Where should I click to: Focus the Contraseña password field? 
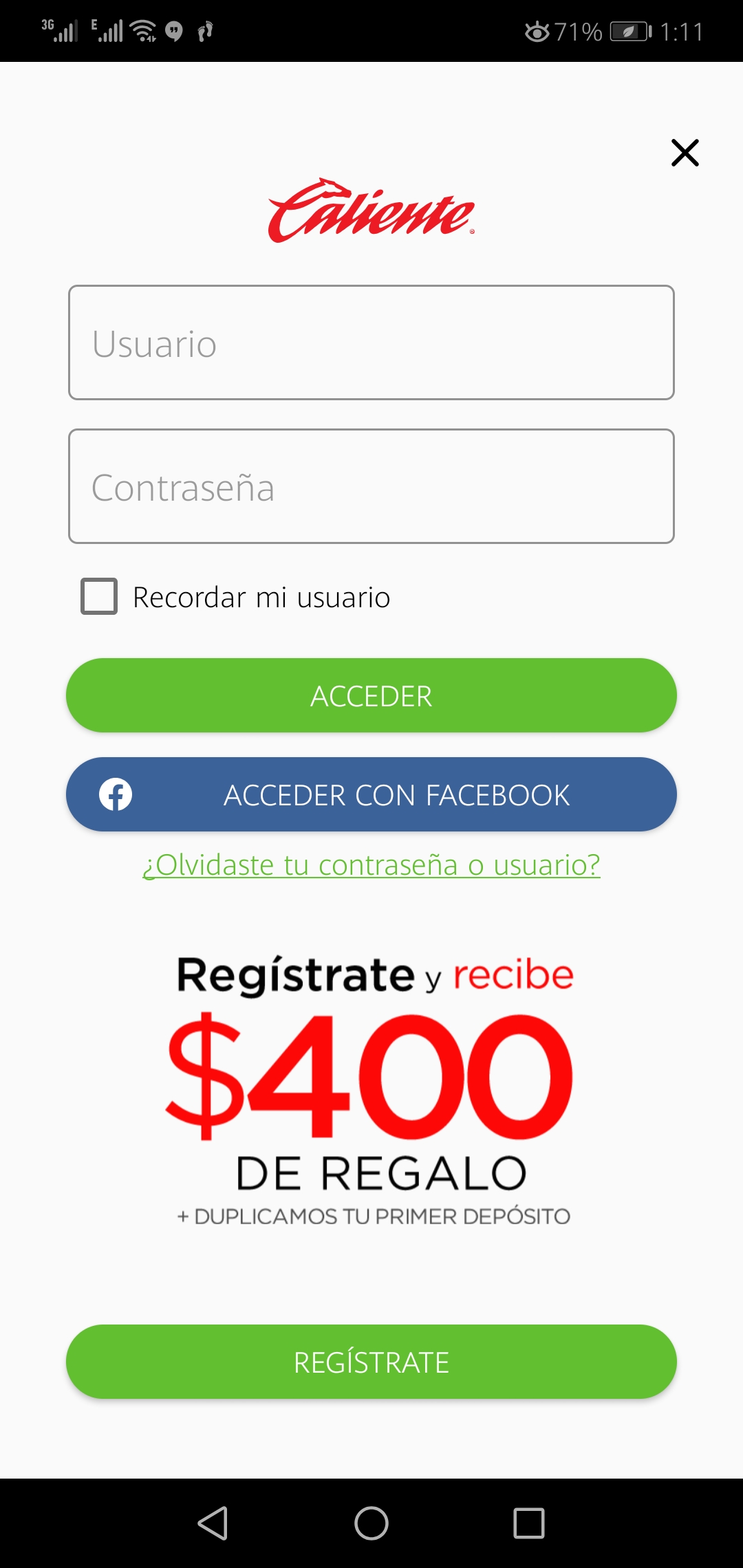click(371, 486)
